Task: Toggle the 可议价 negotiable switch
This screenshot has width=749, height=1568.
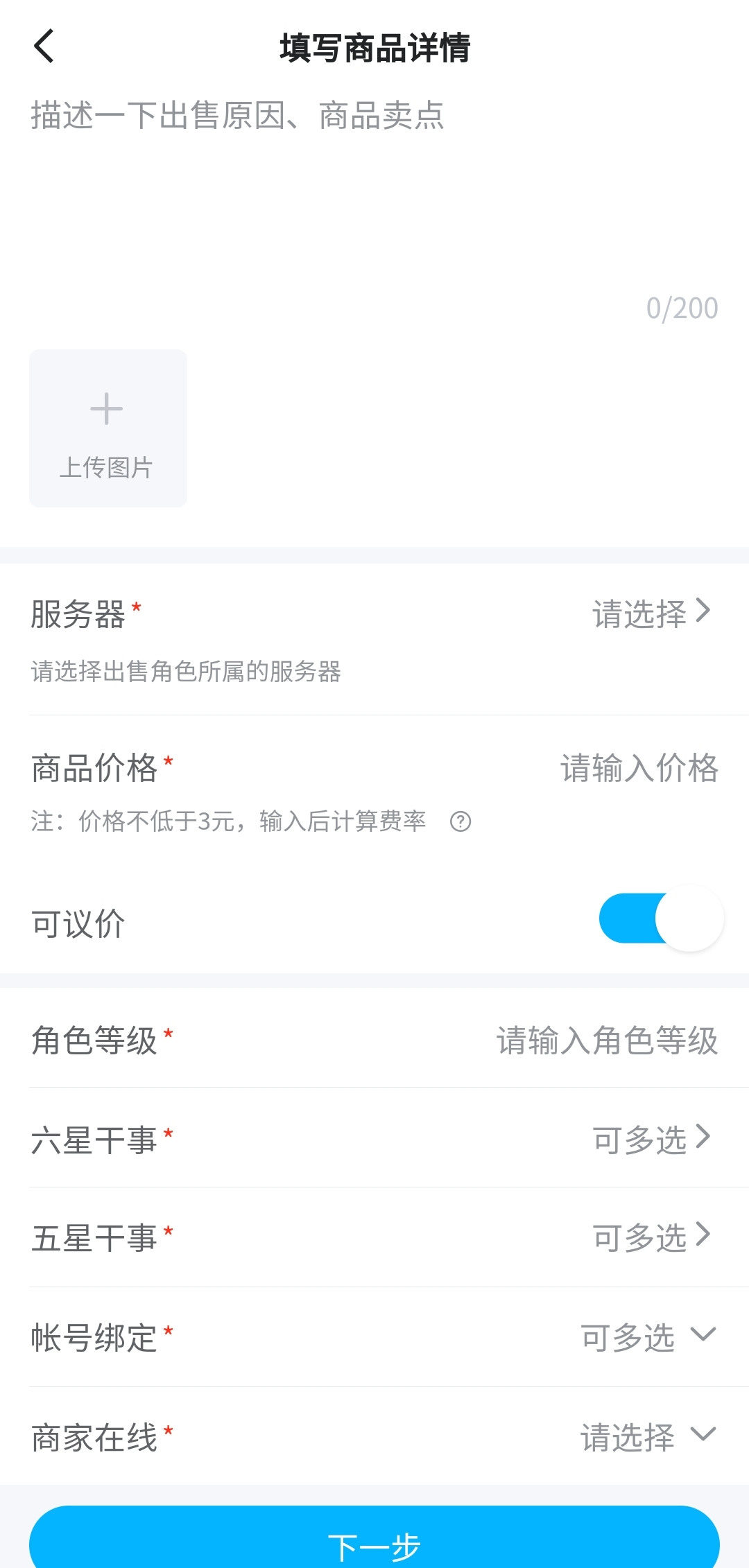Action: click(x=661, y=919)
